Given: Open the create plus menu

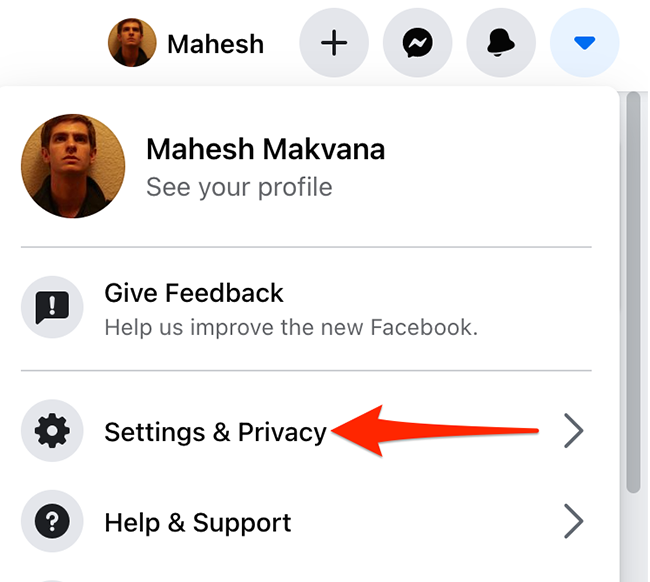Looking at the screenshot, I should pyautogui.click(x=334, y=44).
